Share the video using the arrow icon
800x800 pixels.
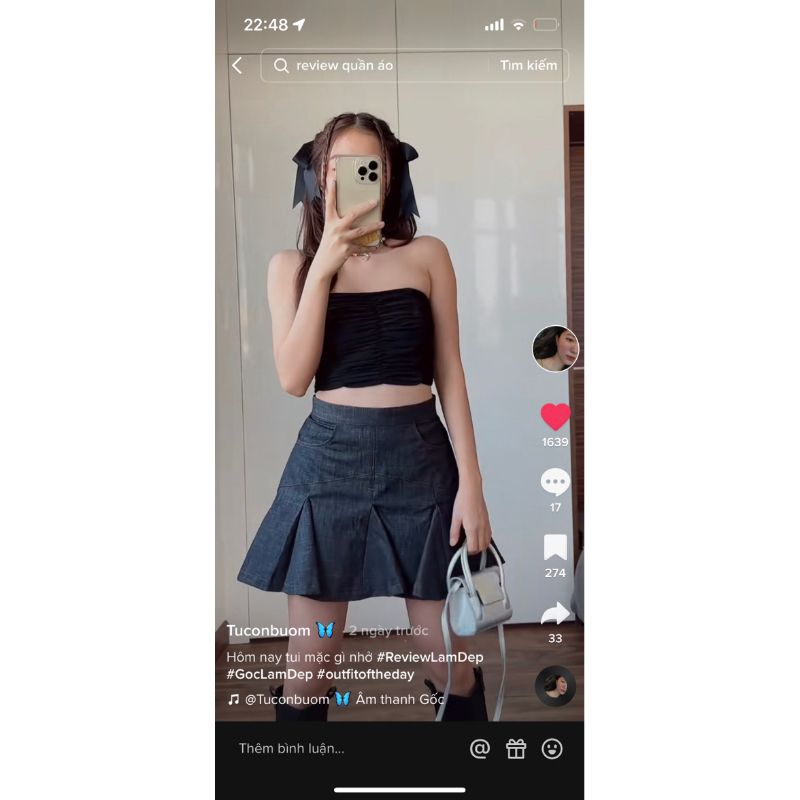coord(555,613)
